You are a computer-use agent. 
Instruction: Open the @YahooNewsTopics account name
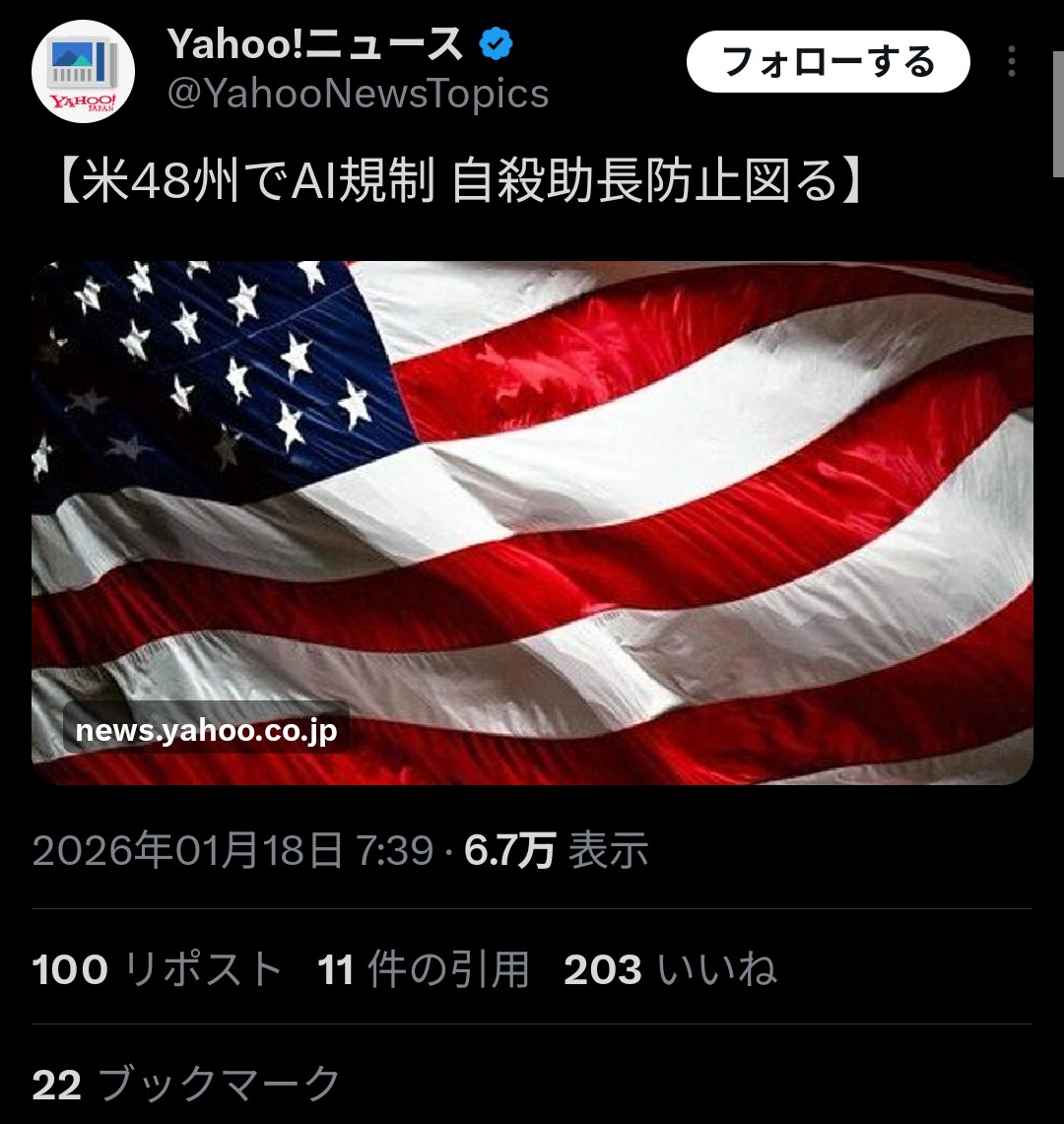click(358, 94)
